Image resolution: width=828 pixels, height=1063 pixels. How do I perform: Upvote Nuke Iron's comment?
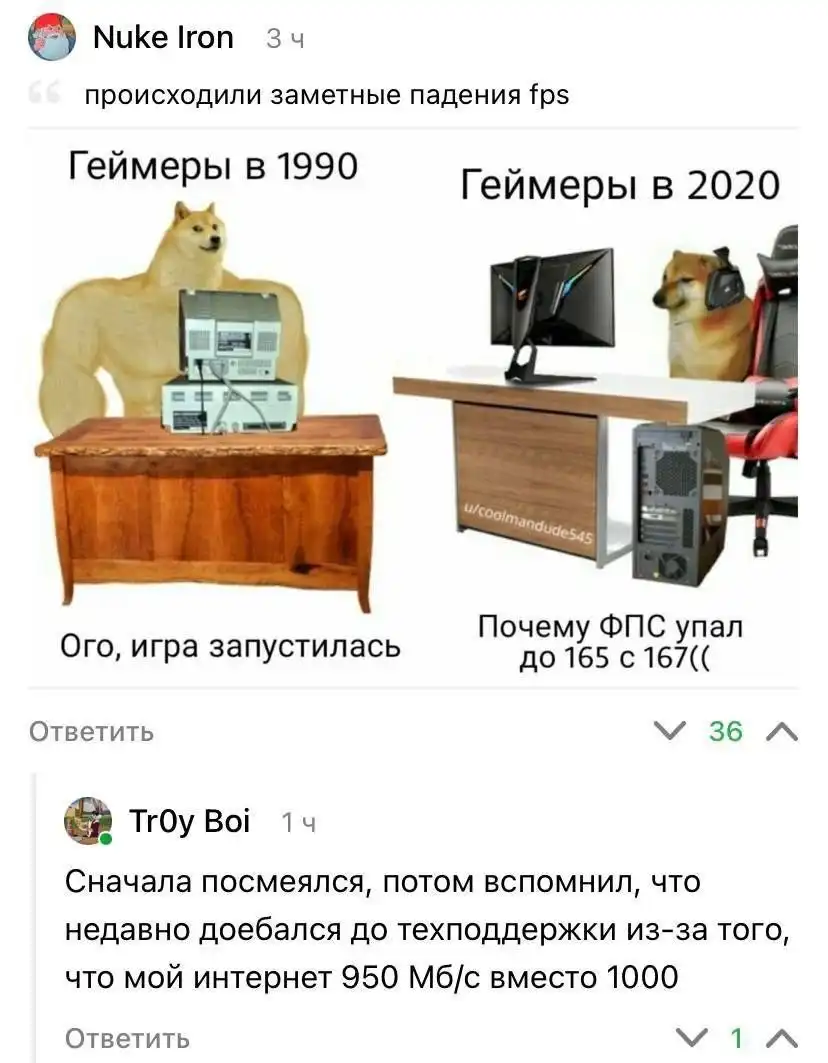pos(781,732)
